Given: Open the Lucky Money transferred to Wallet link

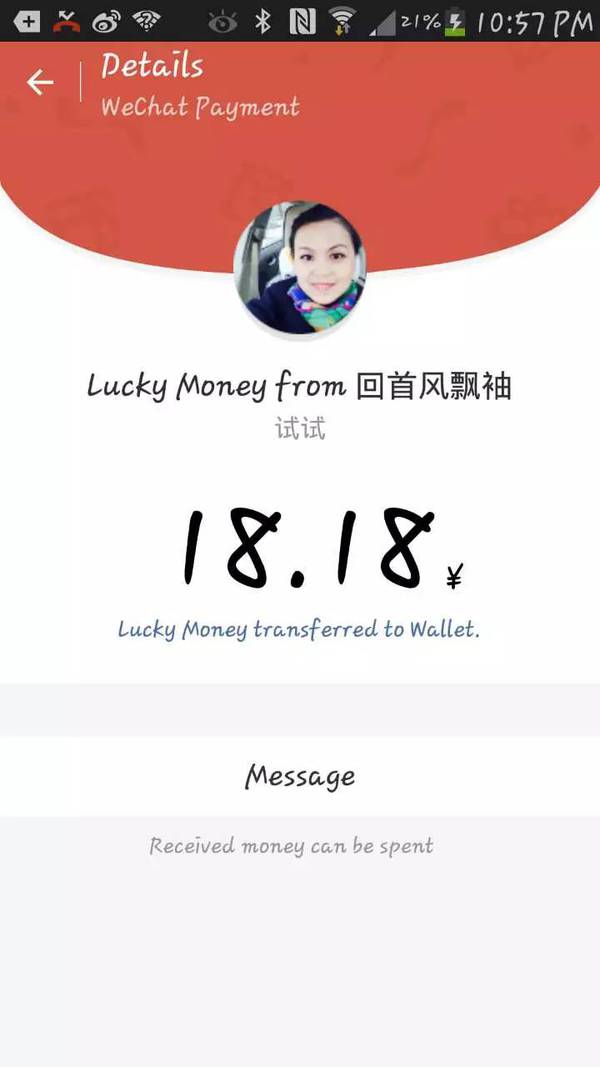Looking at the screenshot, I should tap(299, 630).
